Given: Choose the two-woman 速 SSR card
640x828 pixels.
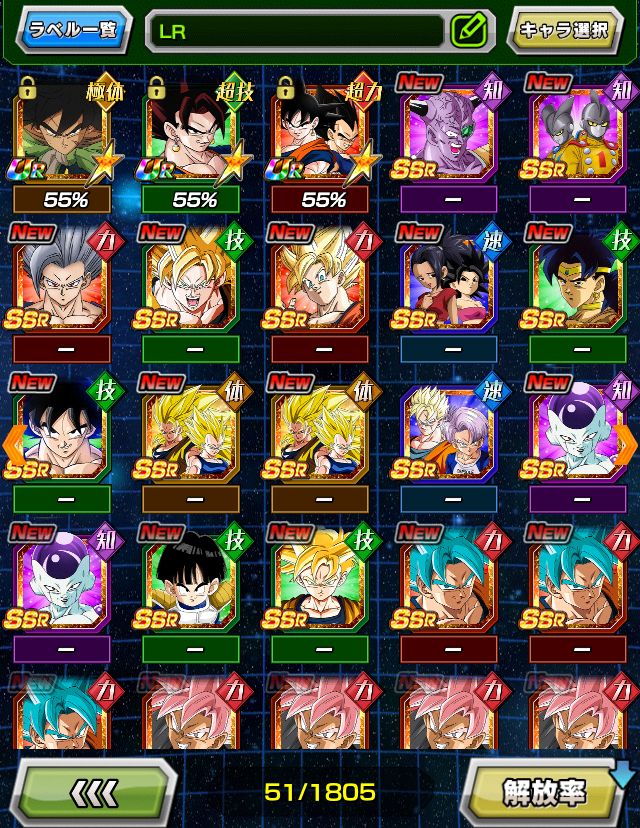Looking at the screenshot, I should tap(452, 280).
